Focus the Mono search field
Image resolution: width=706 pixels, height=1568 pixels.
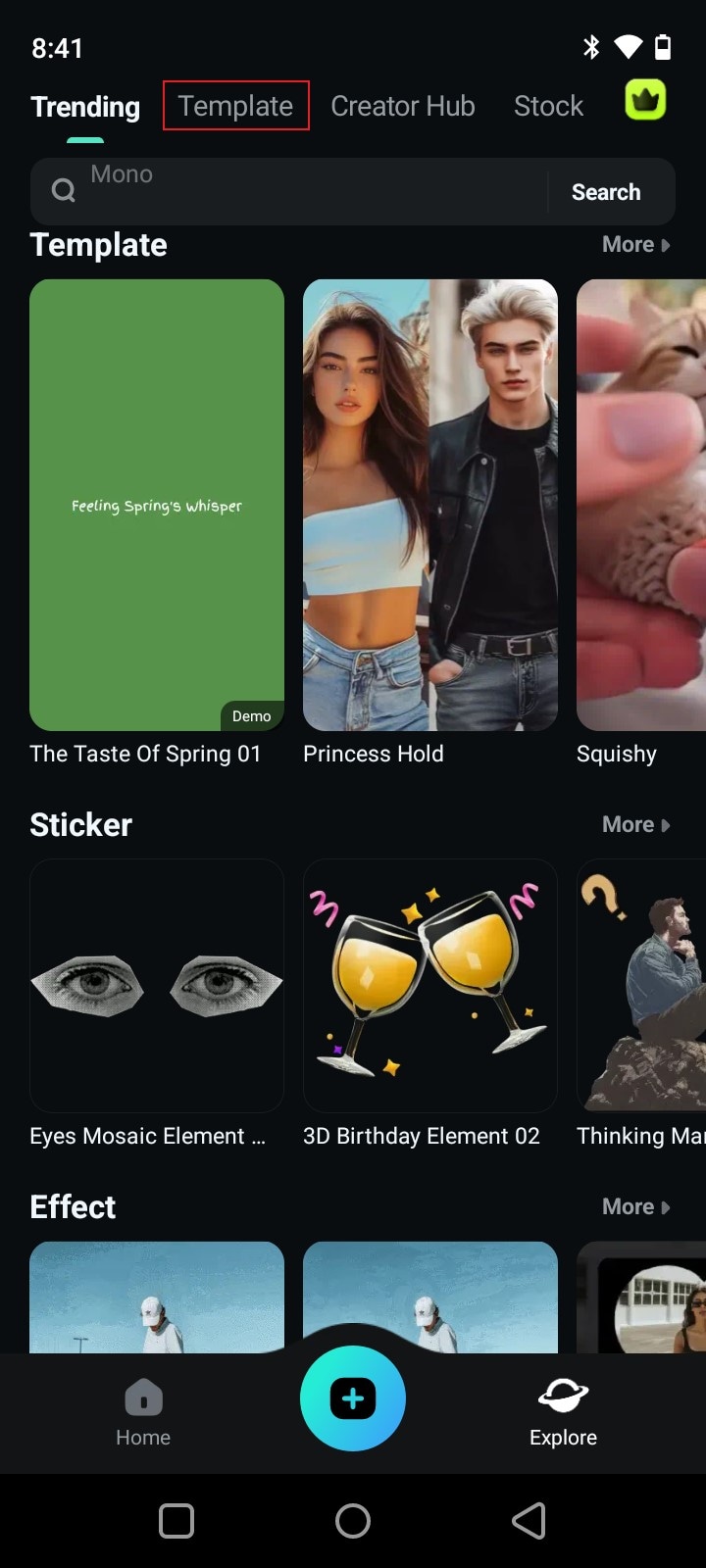[x=294, y=191]
